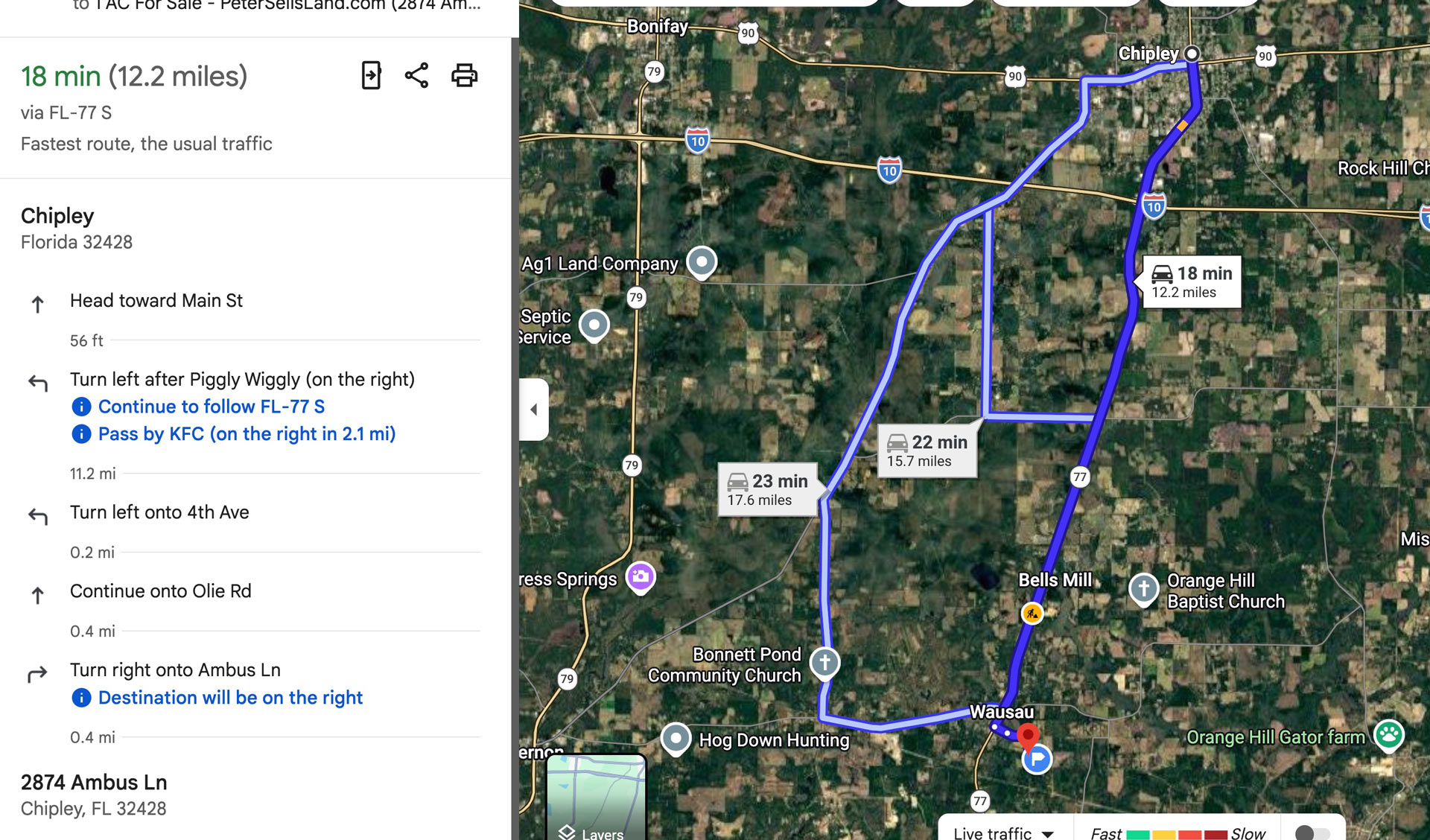Open Hog Down Hunting map pin
This screenshot has width=1430, height=840.
click(x=676, y=738)
